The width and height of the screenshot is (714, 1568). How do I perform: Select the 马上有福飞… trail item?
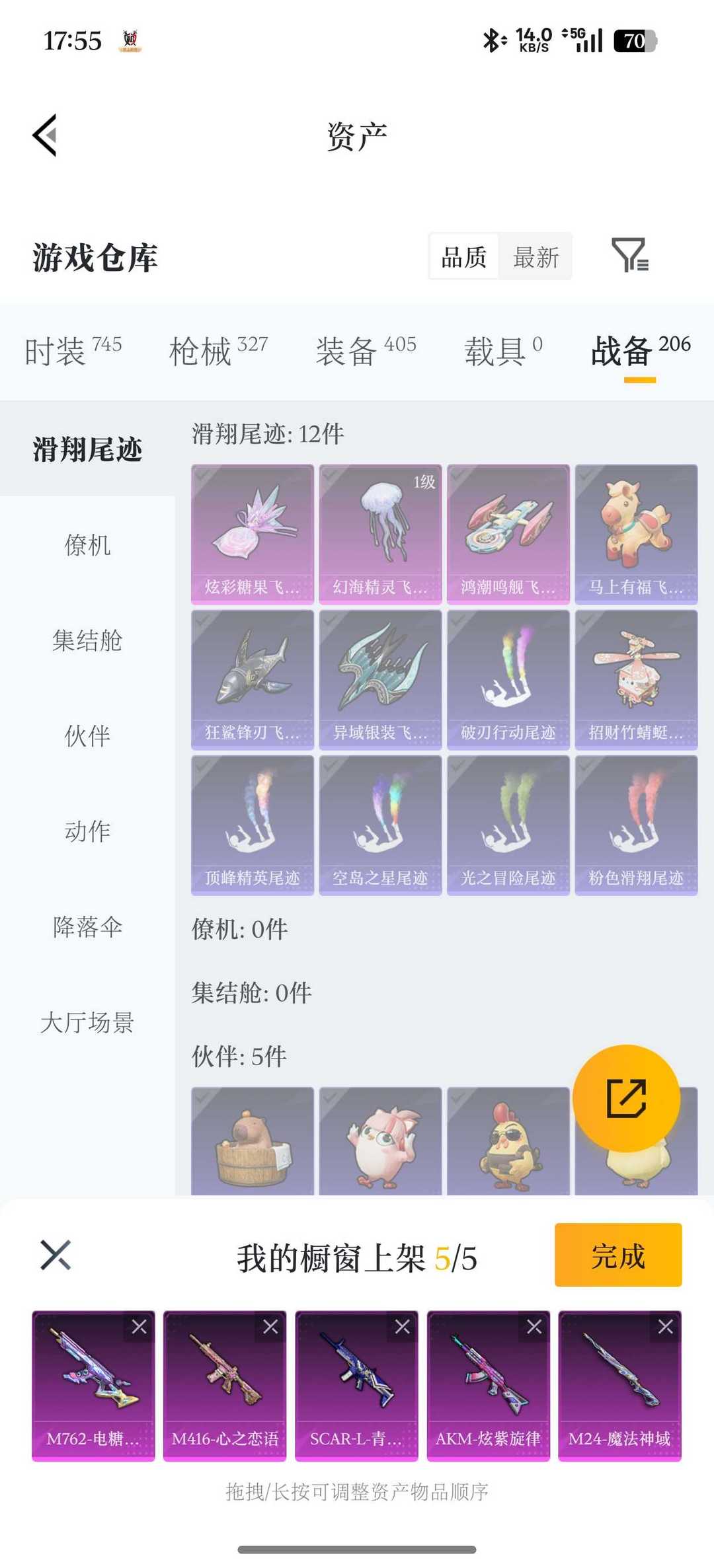pyautogui.click(x=636, y=534)
